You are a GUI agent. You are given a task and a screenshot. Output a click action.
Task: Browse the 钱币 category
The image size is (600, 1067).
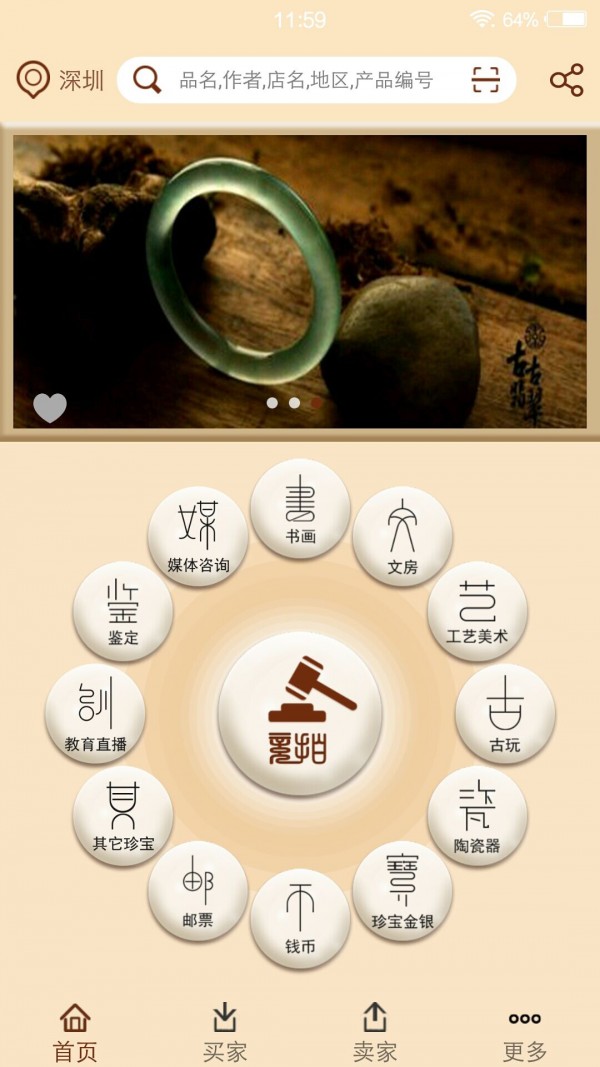300,919
